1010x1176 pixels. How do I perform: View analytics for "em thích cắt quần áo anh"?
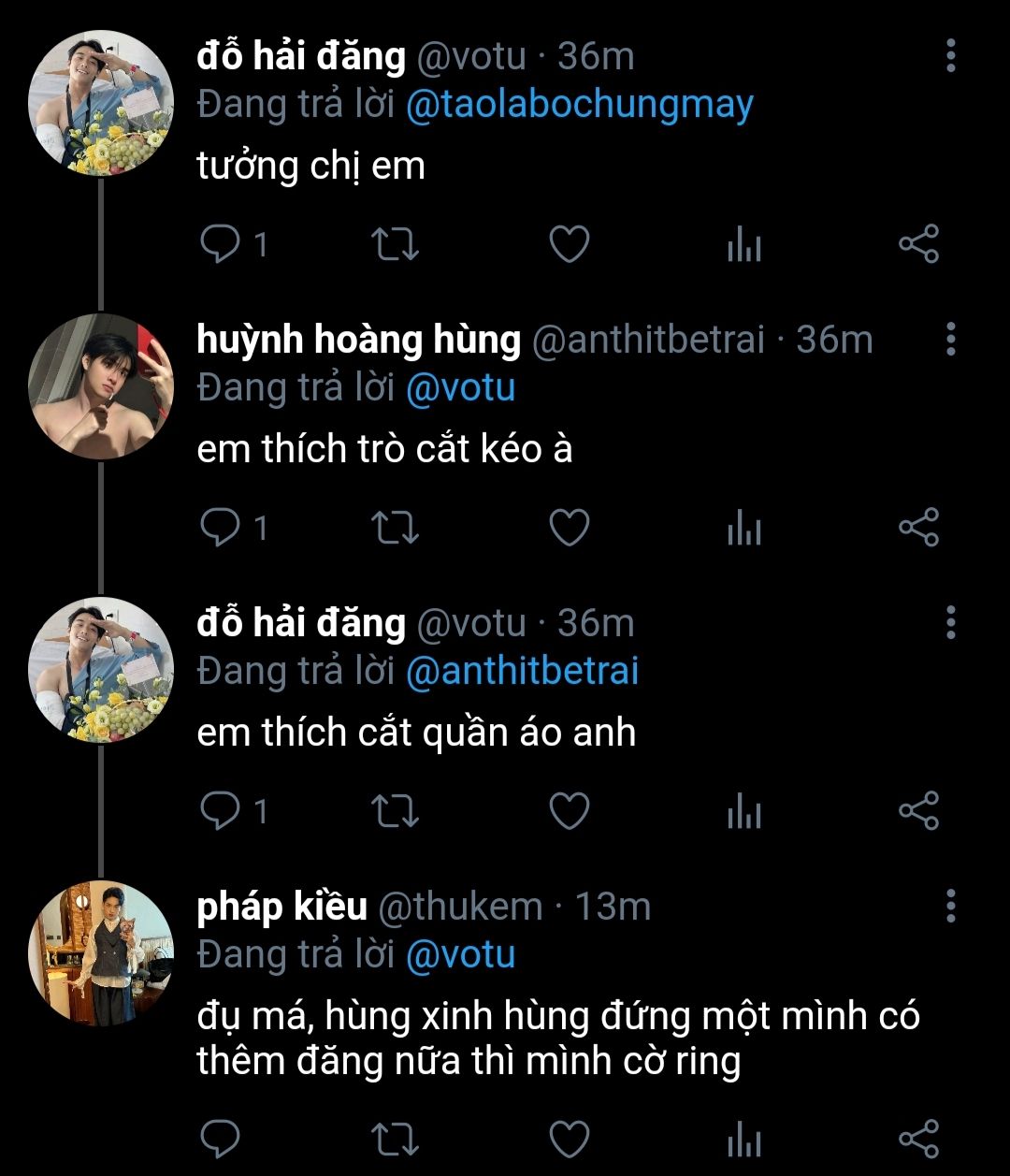[743, 811]
